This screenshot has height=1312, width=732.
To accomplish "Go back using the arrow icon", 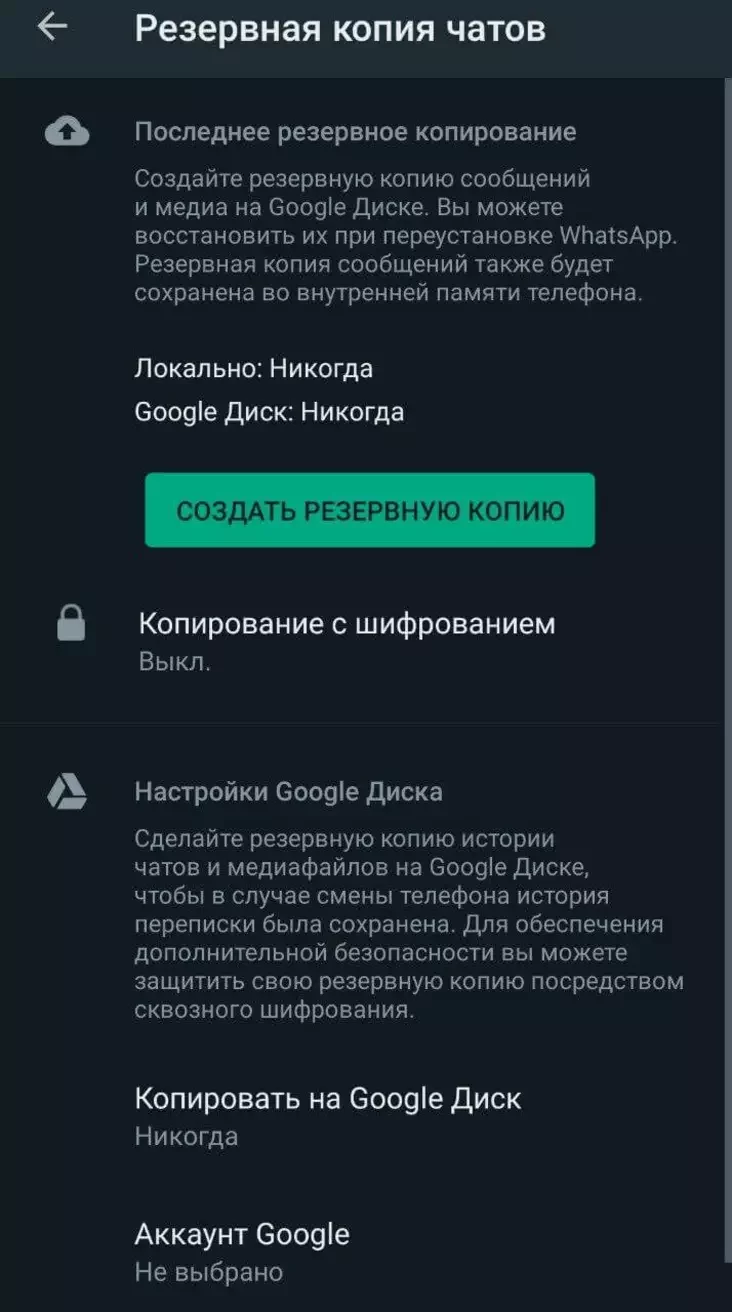I will point(52,27).
